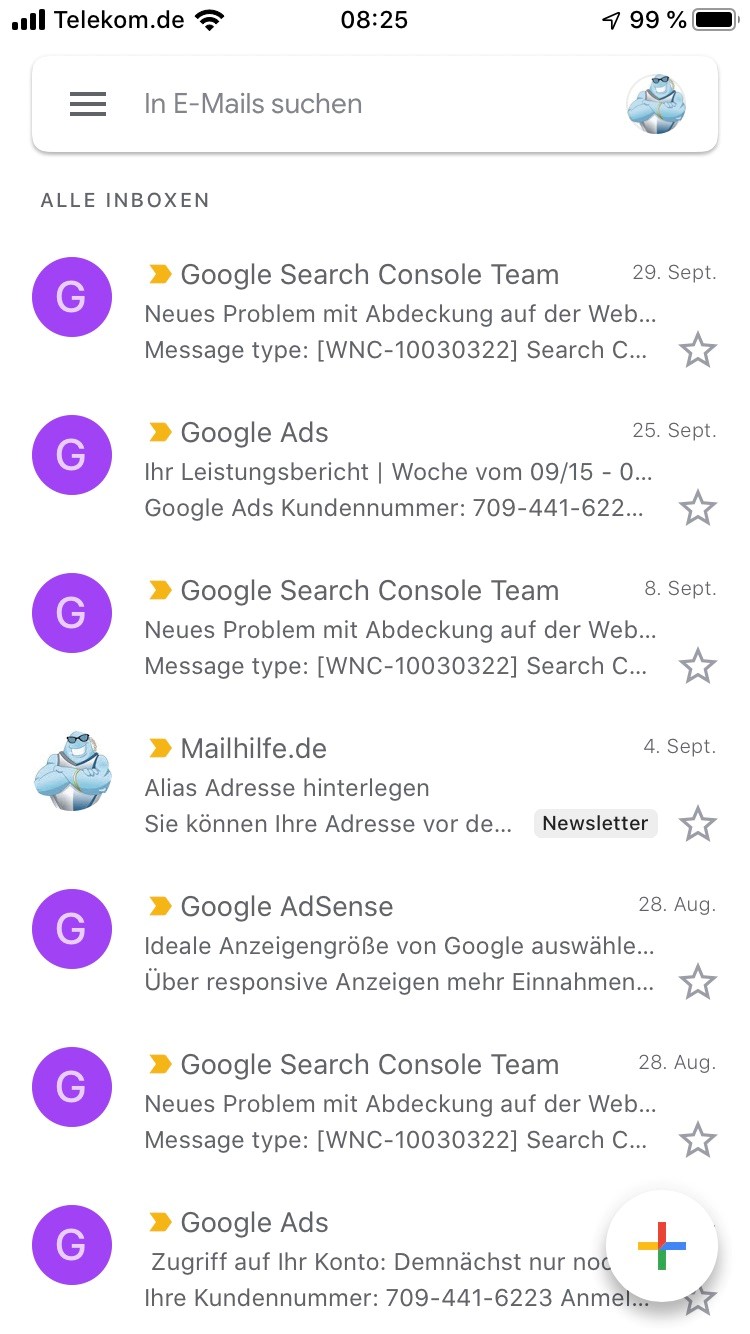Compose a new email with plus button

(x=662, y=1246)
